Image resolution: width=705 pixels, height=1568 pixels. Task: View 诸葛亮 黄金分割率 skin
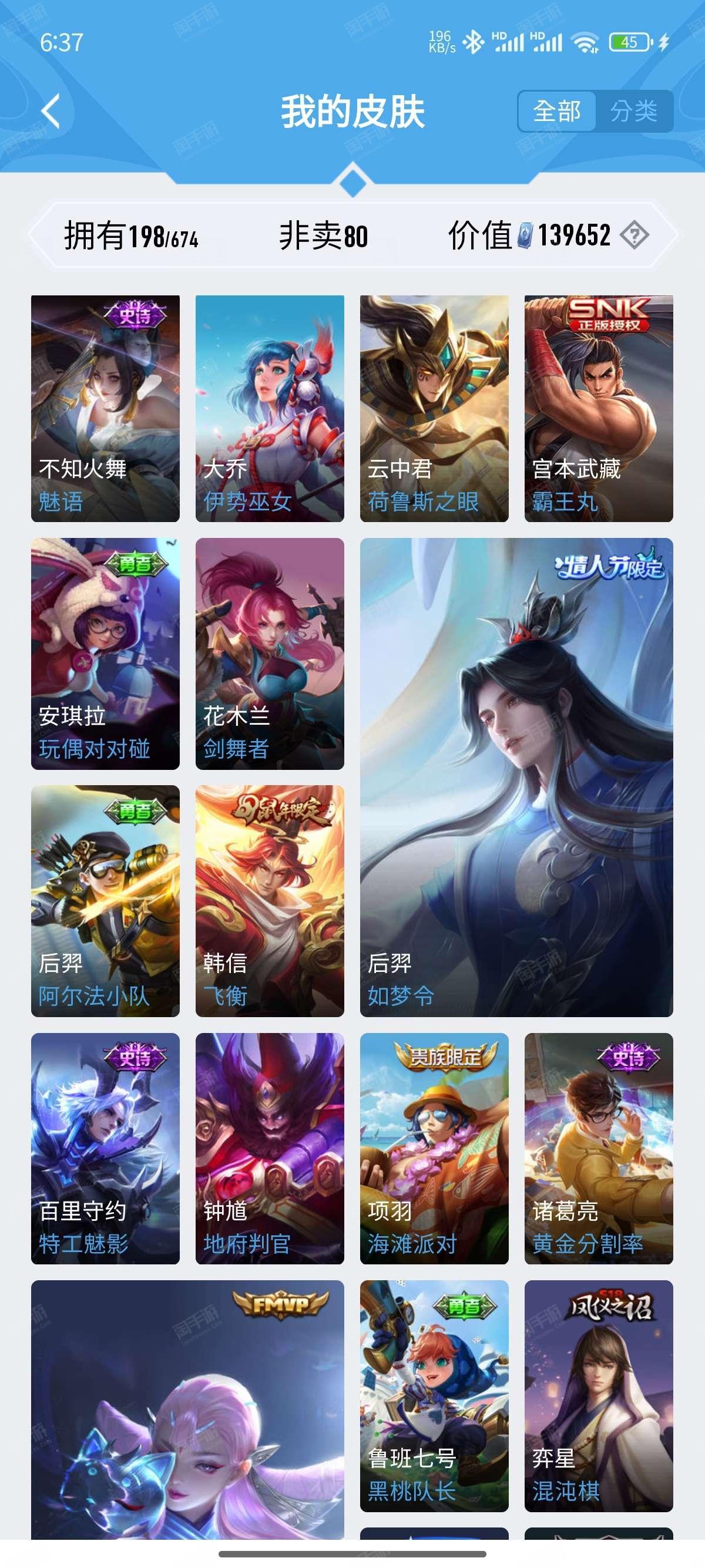click(x=599, y=1149)
